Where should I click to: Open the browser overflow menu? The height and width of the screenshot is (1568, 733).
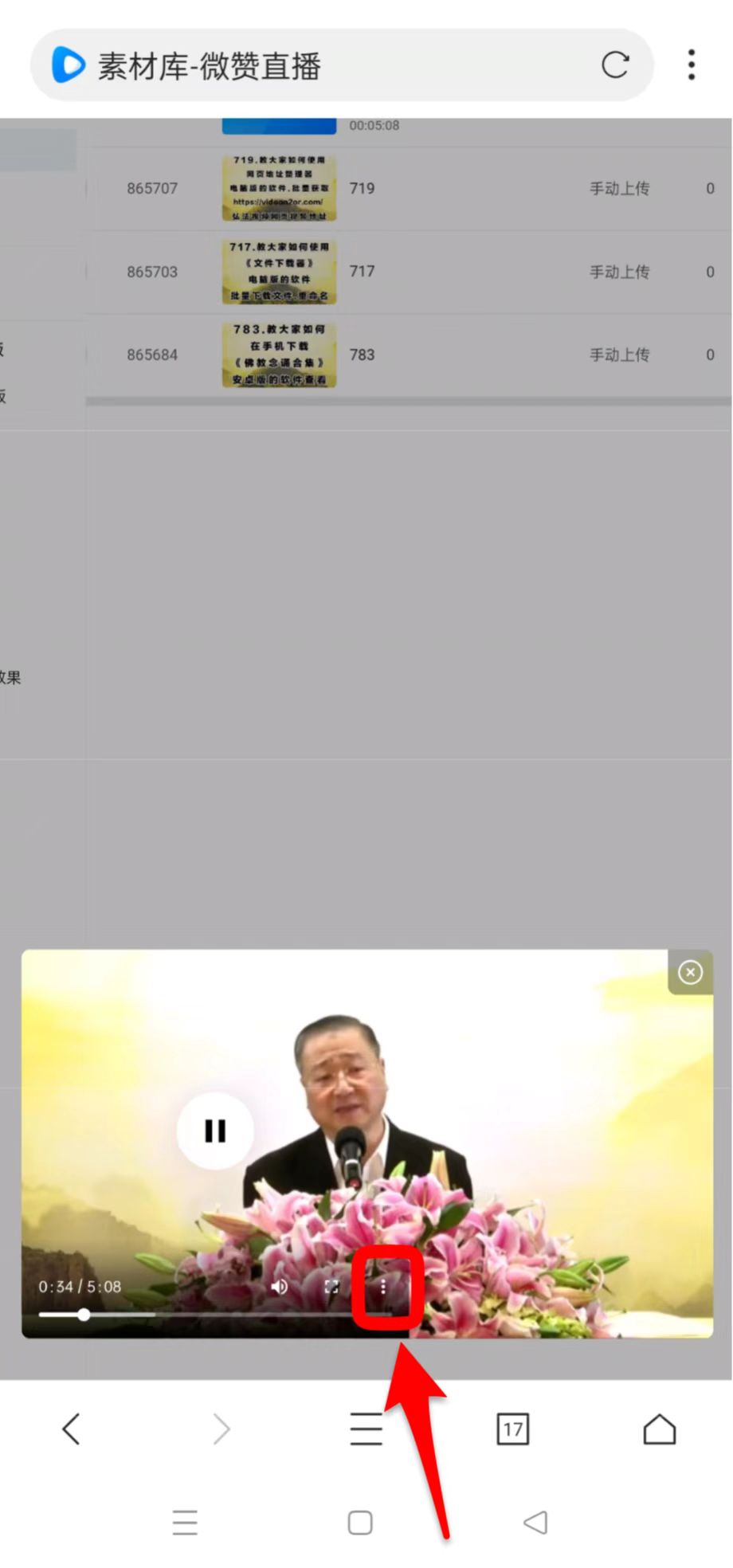coord(691,65)
